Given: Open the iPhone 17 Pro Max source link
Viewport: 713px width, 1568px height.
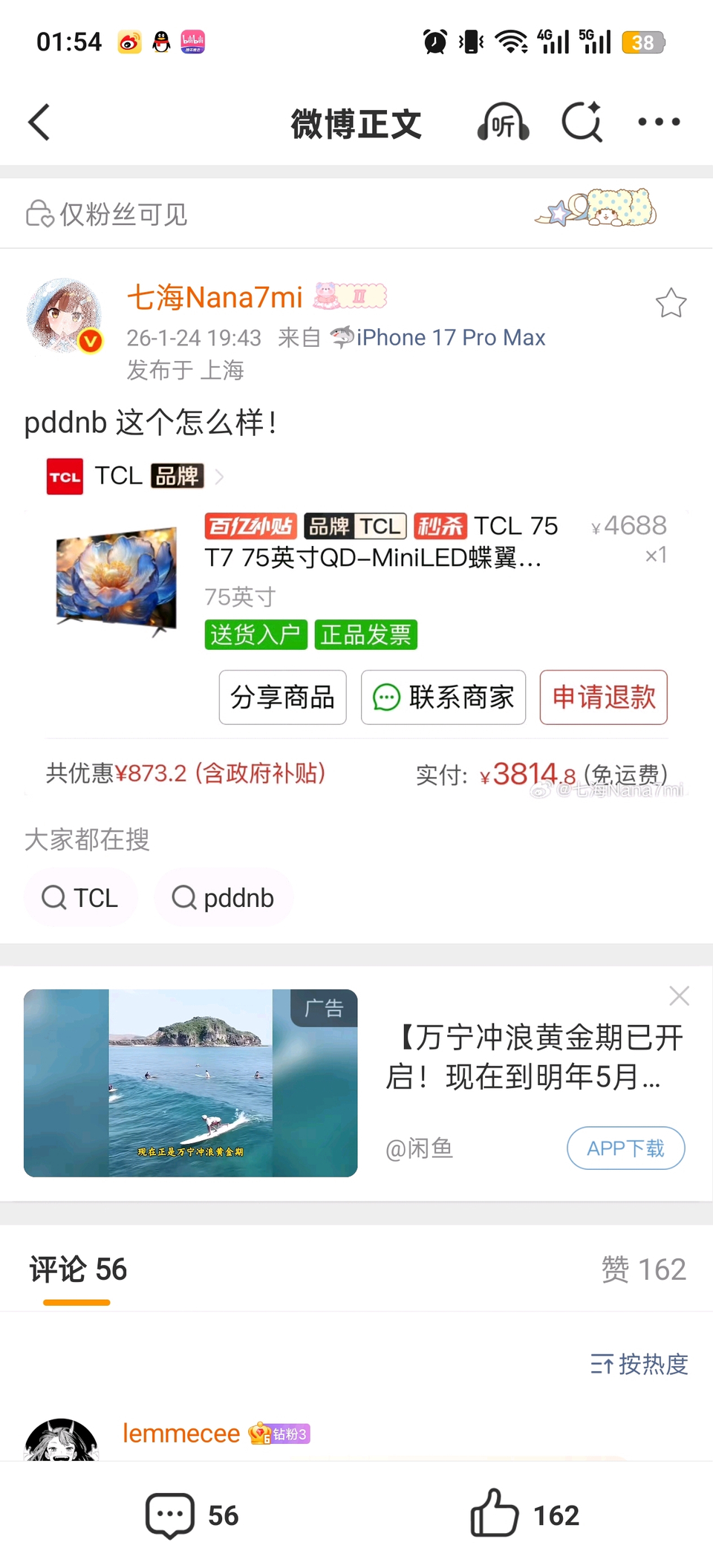Looking at the screenshot, I should (x=450, y=338).
